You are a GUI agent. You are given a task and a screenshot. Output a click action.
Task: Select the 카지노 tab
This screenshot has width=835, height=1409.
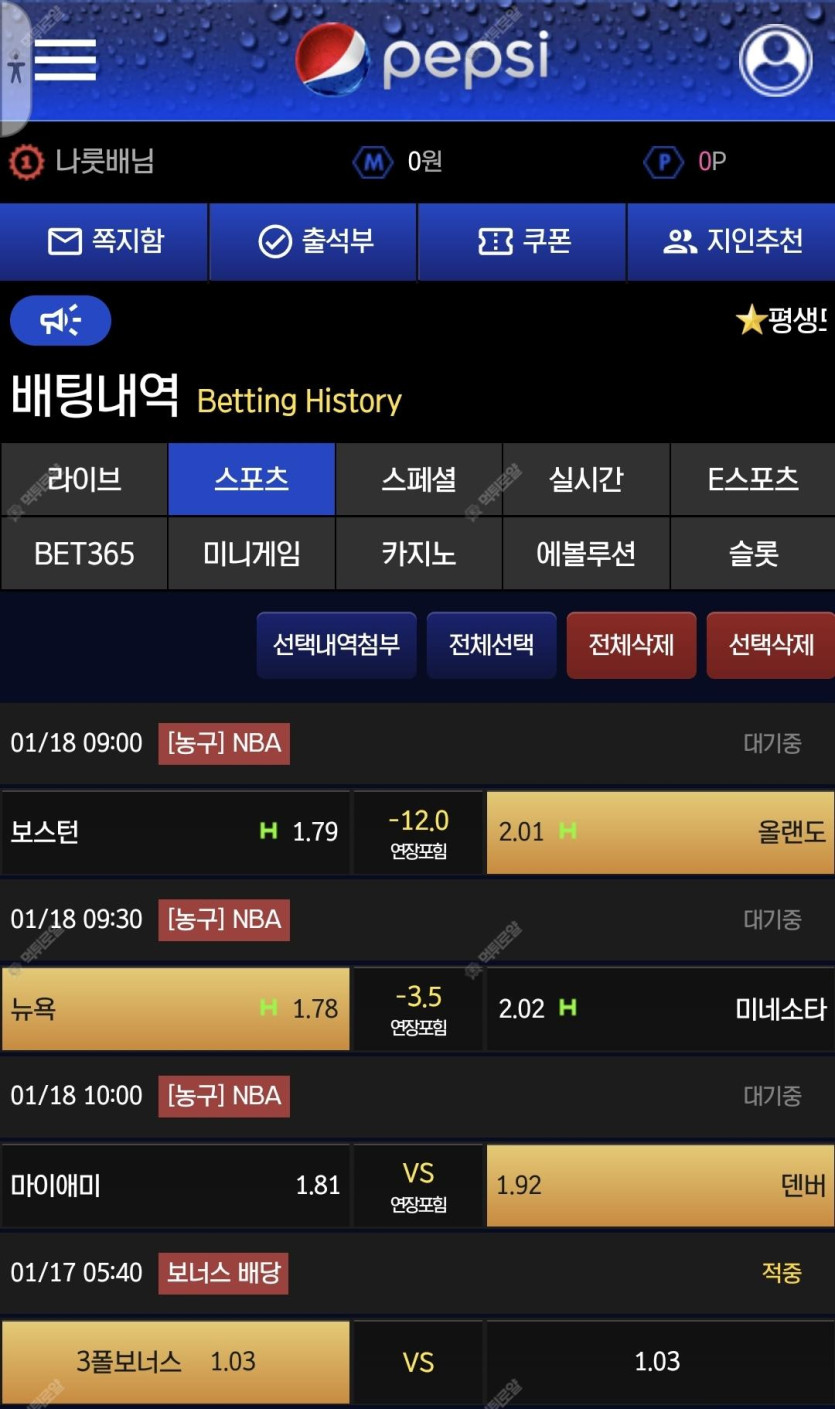[418, 553]
